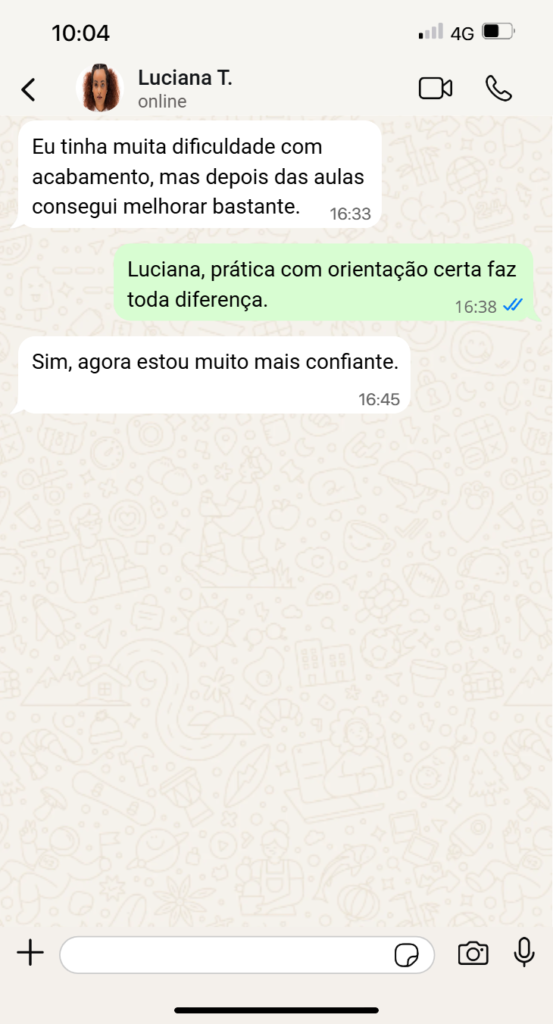Open the sticker picker in the message box
Image resolution: width=553 pixels, height=1024 pixels.
[406, 955]
